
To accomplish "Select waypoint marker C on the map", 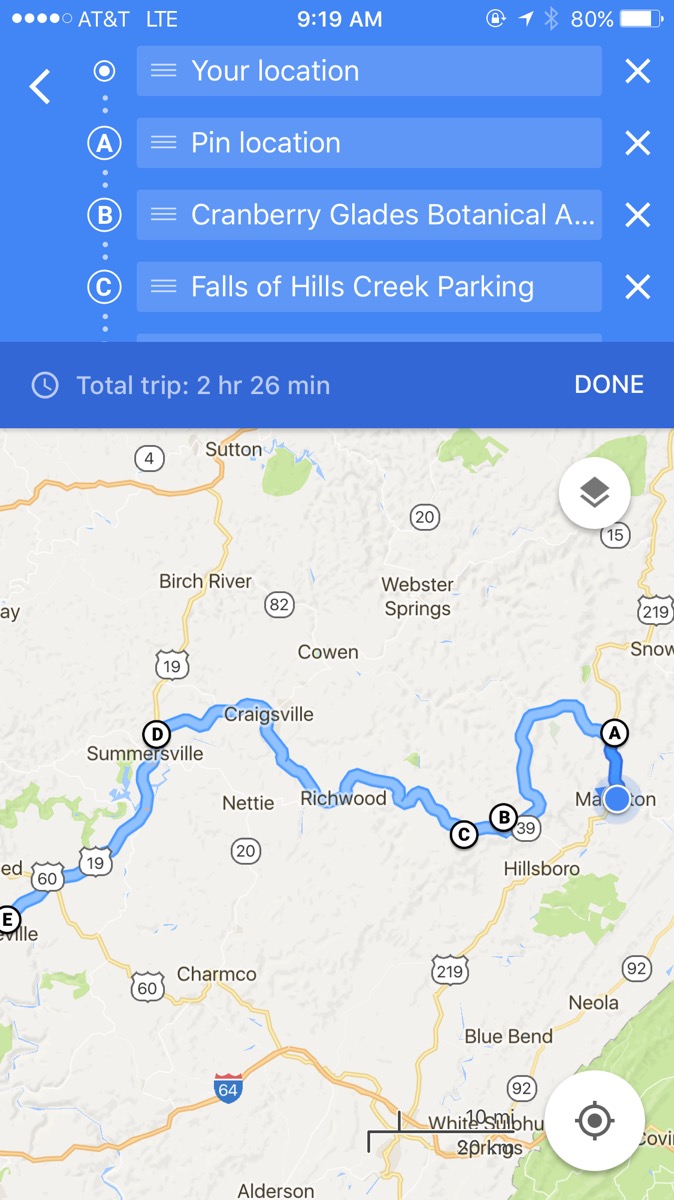I will point(463,834).
